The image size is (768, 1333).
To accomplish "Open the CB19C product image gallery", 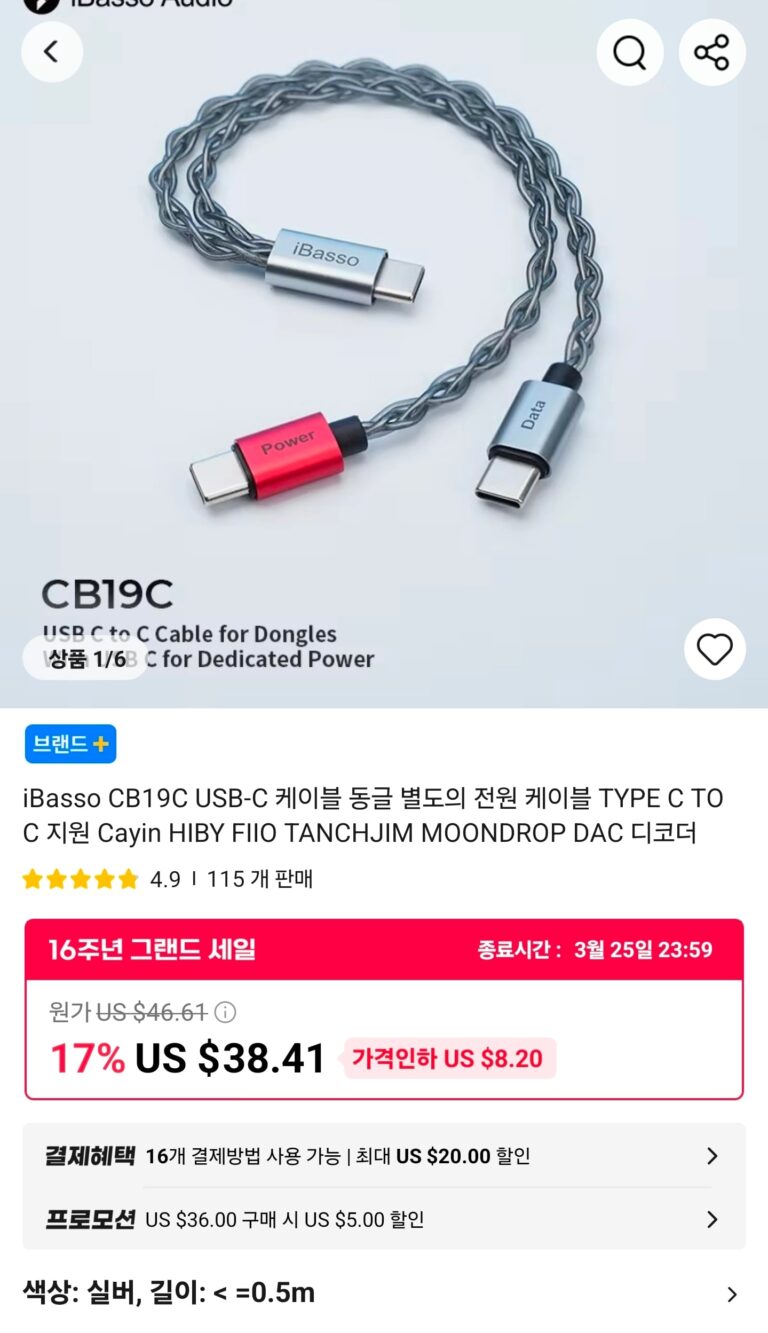I will [x=384, y=350].
